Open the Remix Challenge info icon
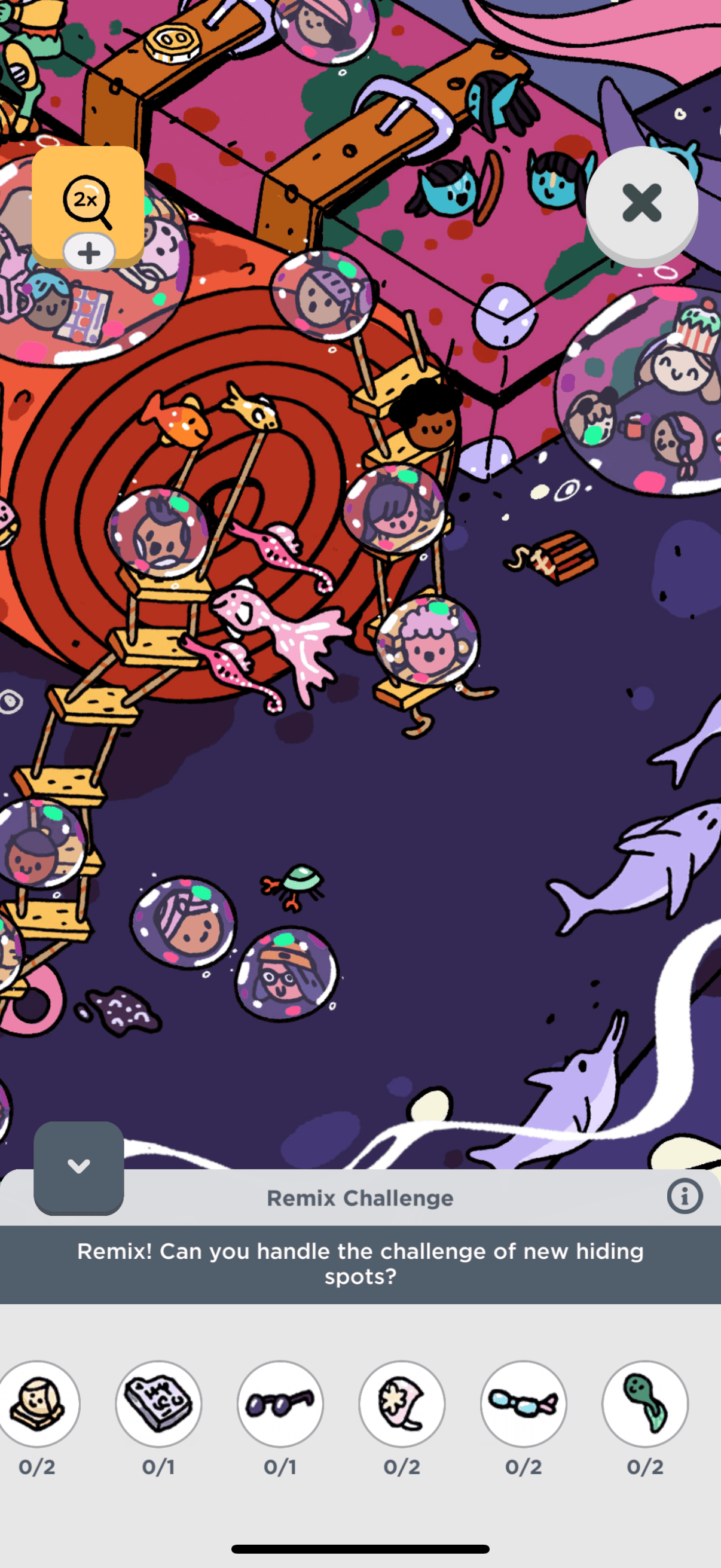This screenshot has width=721, height=1568. 685,1197
